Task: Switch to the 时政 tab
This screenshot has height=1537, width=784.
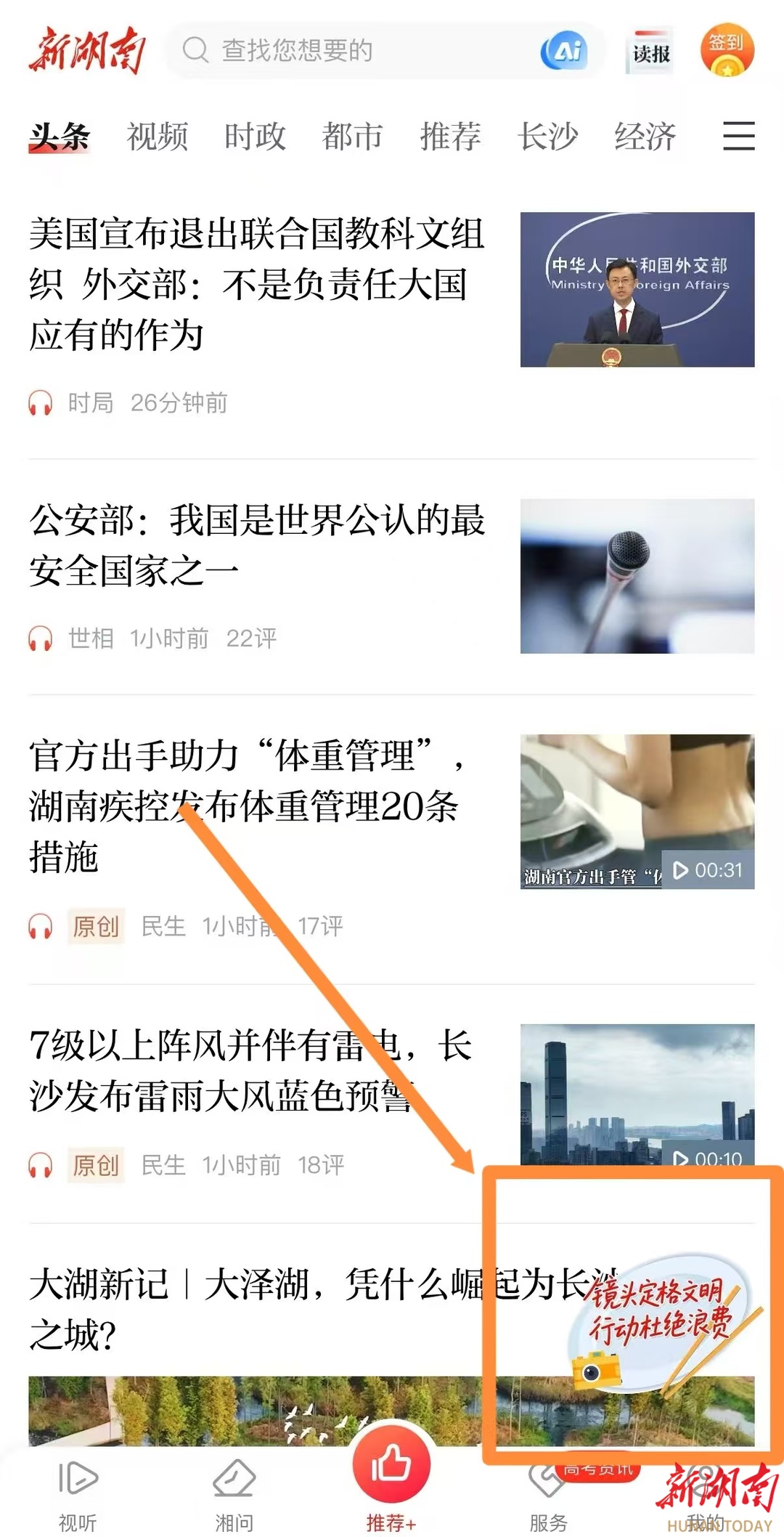Action: tap(255, 137)
